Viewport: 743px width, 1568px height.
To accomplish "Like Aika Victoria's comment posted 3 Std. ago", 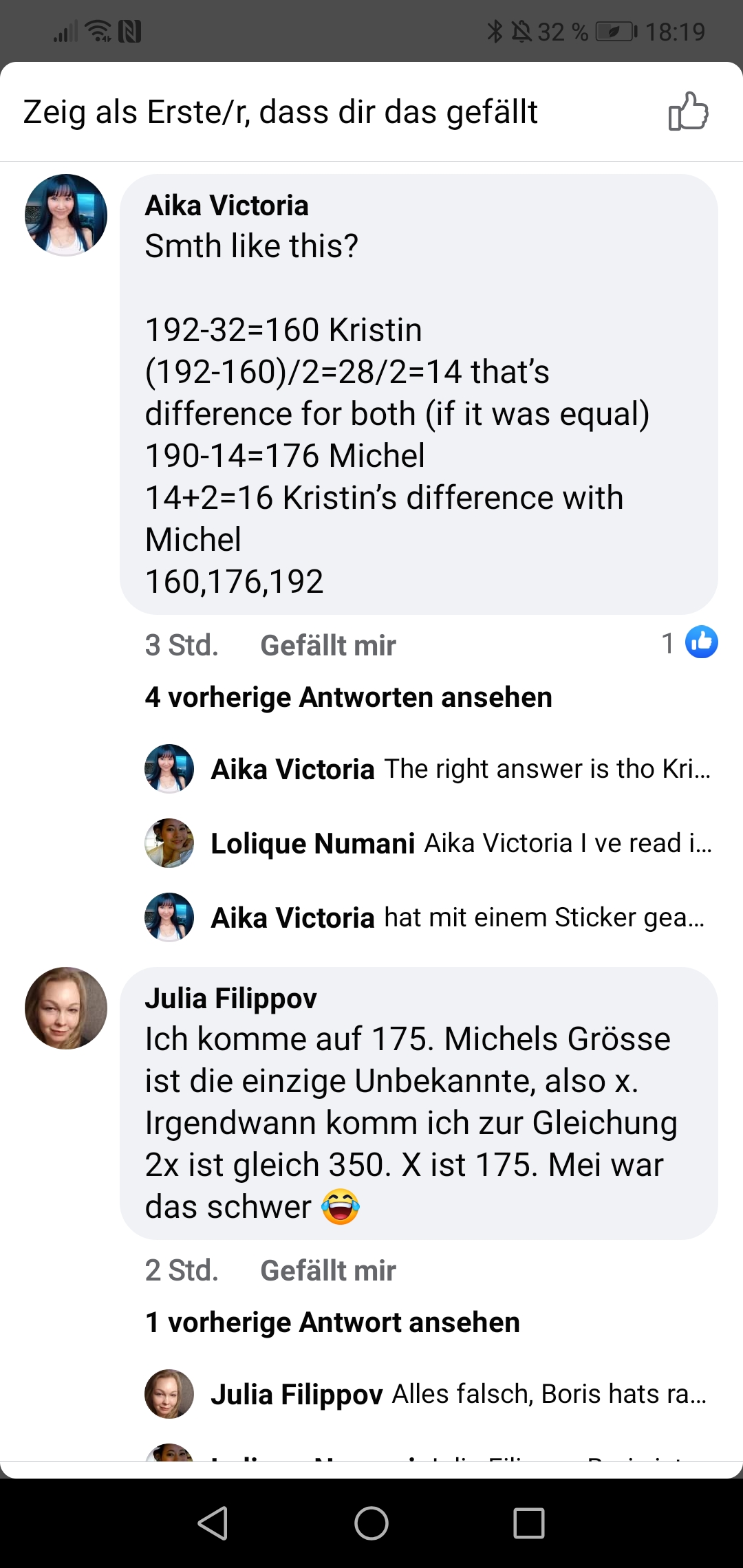I will (x=328, y=646).
